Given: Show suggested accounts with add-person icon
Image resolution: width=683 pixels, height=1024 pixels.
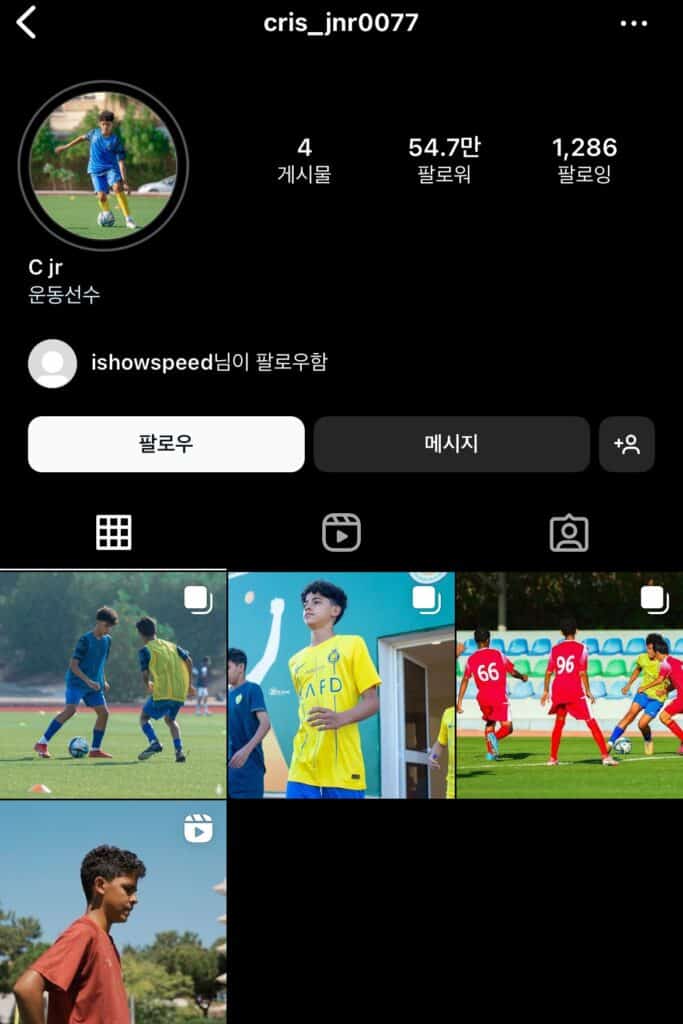Looking at the screenshot, I should pos(627,444).
